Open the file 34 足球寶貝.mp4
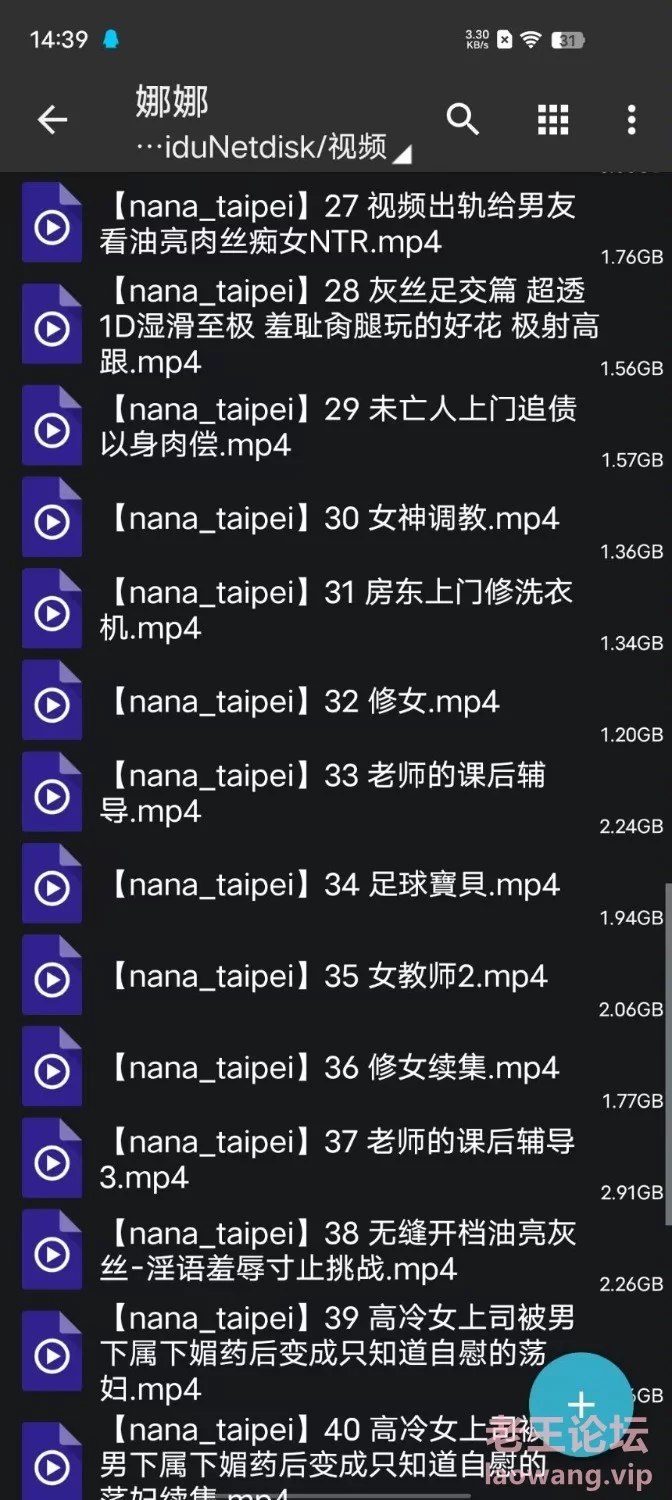This screenshot has height=1500, width=672. click(336, 888)
